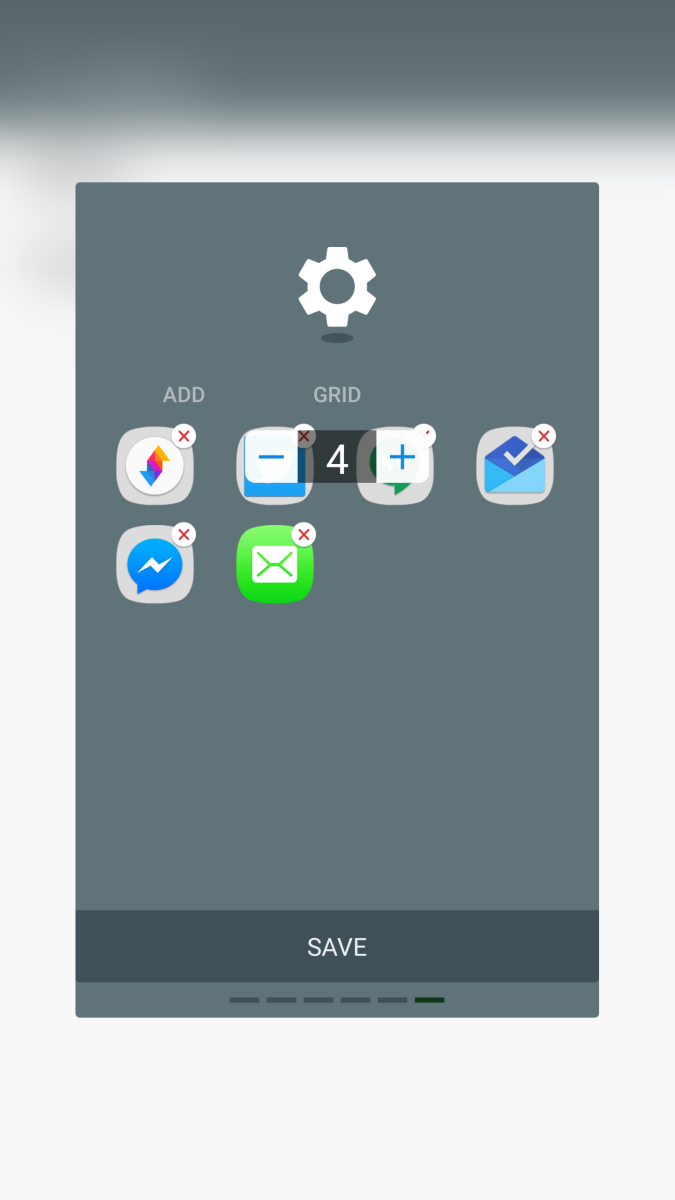Remove the Messenger app from the folder
This screenshot has height=1200, width=675.
pyautogui.click(x=184, y=534)
